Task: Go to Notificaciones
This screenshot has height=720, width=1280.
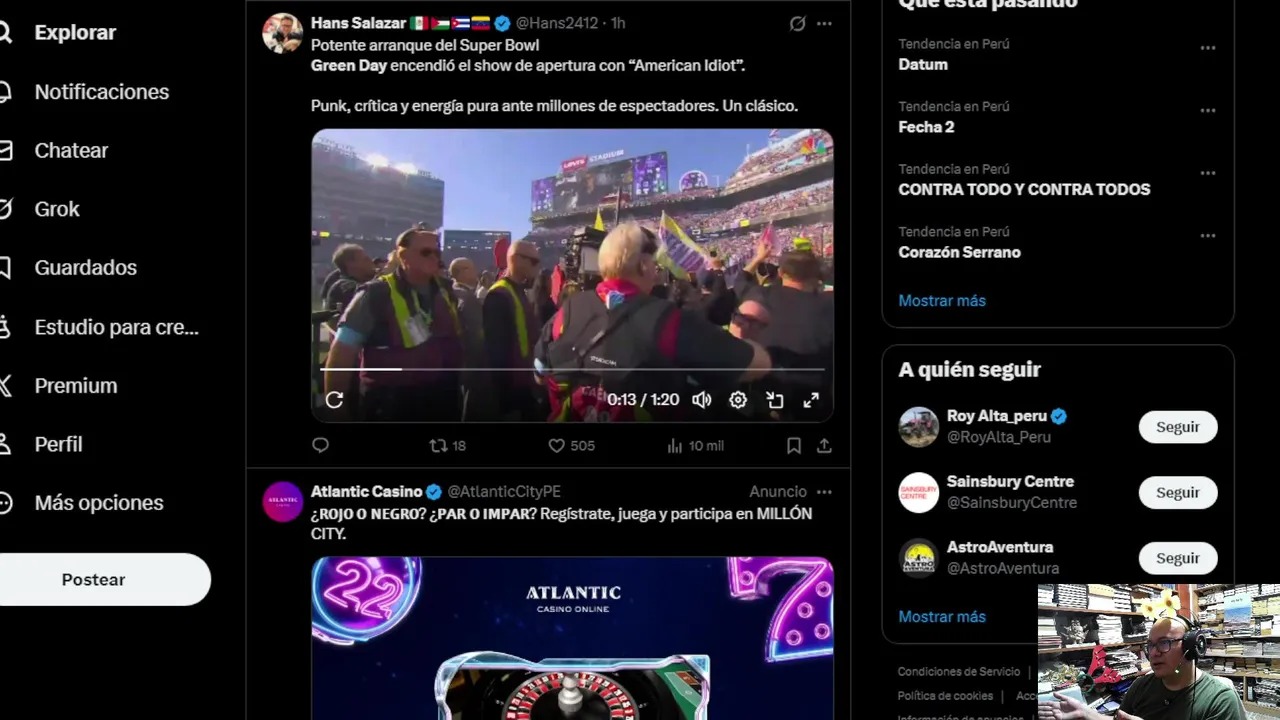Action: click(x=101, y=92)
